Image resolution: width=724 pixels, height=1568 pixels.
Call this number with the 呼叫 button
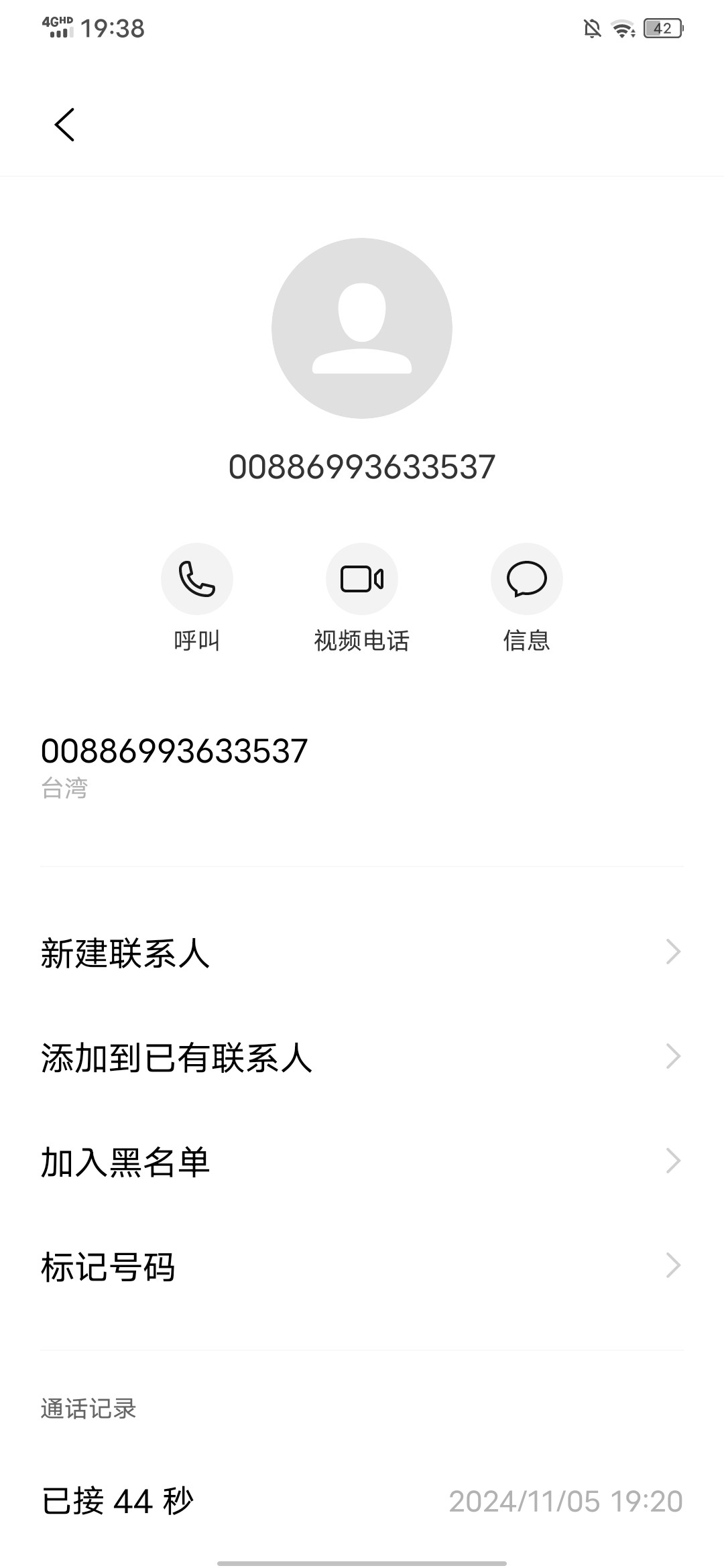[x=197, y=579]
